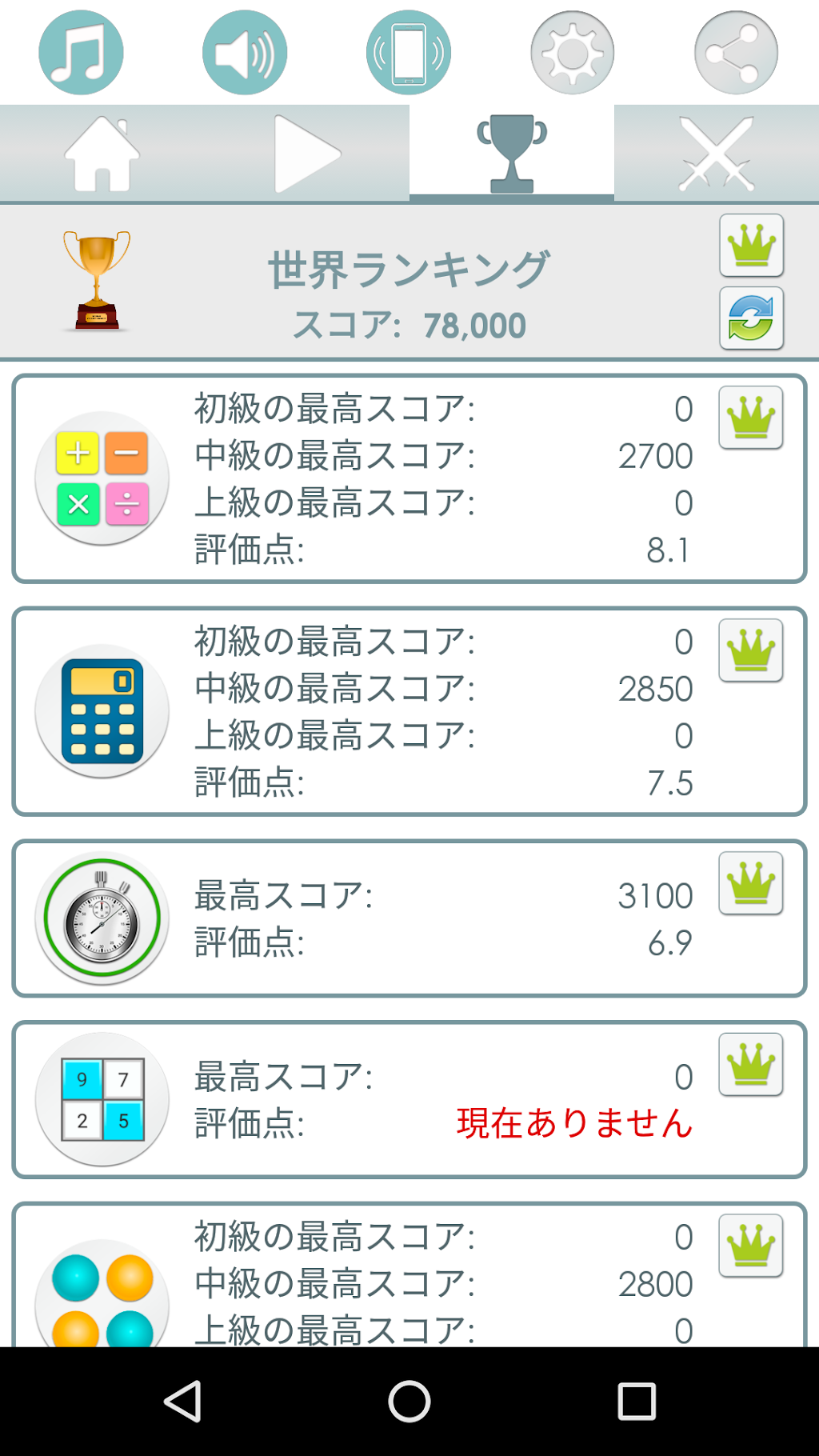Open world ranking crown button
819x1456 pixels.
coord(751,246)
